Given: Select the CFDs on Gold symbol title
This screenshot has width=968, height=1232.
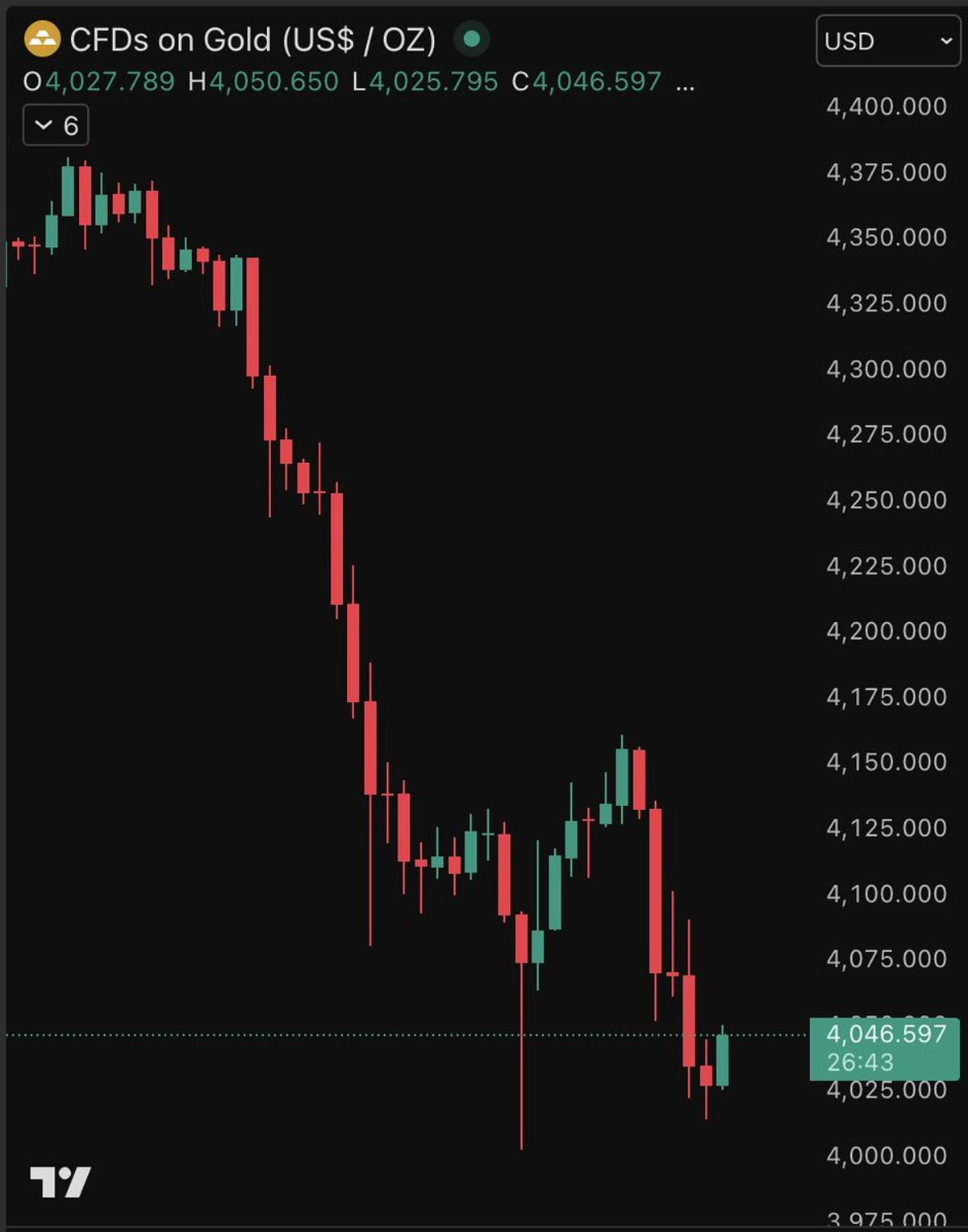Looking at the screenshot, I should tap(254, 36).
